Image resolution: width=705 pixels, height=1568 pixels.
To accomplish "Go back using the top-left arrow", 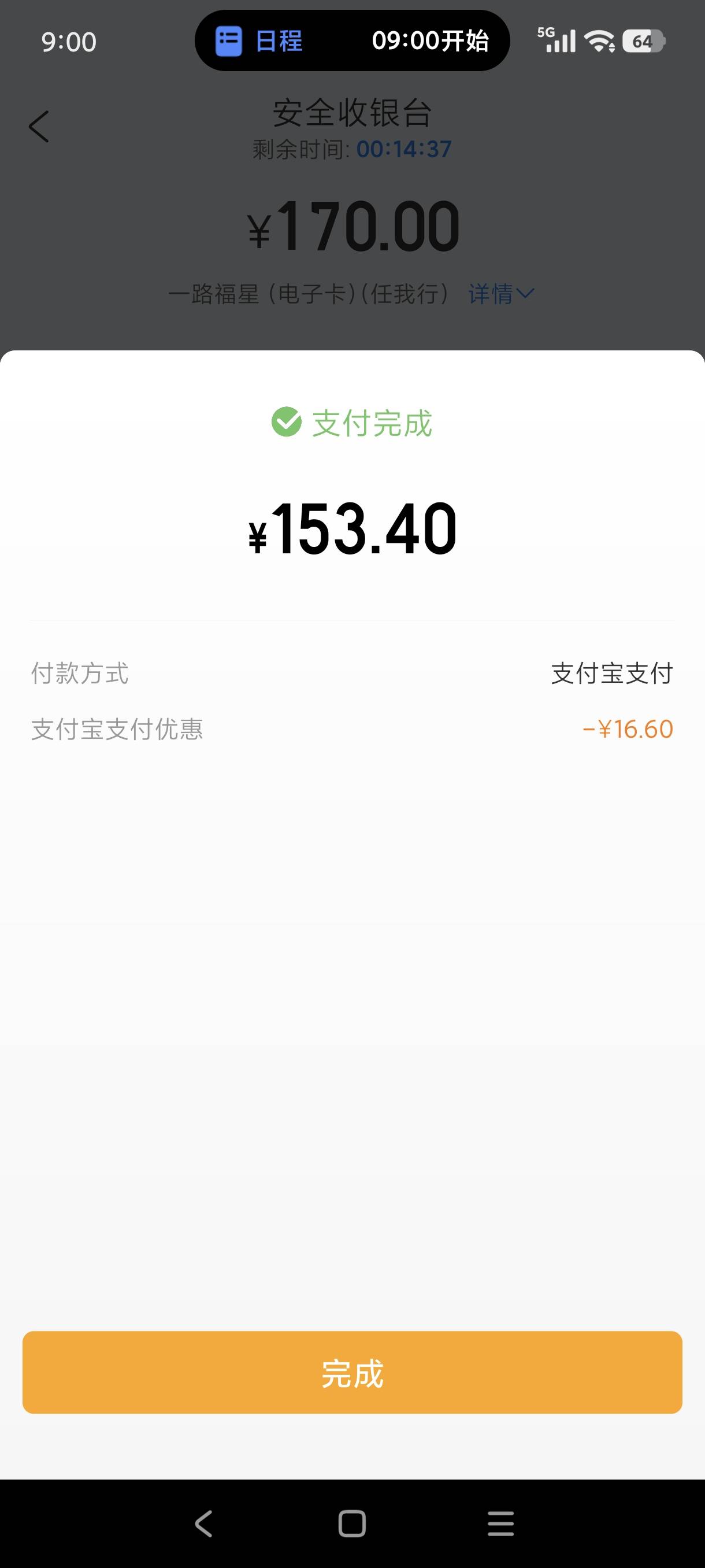I will point(38,127).
